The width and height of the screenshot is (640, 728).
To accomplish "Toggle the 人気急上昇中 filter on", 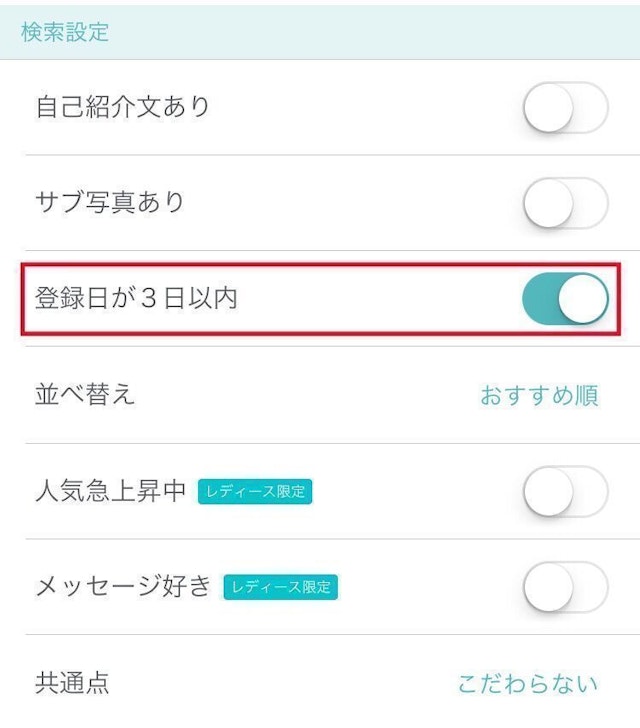I will click(565, 491).
